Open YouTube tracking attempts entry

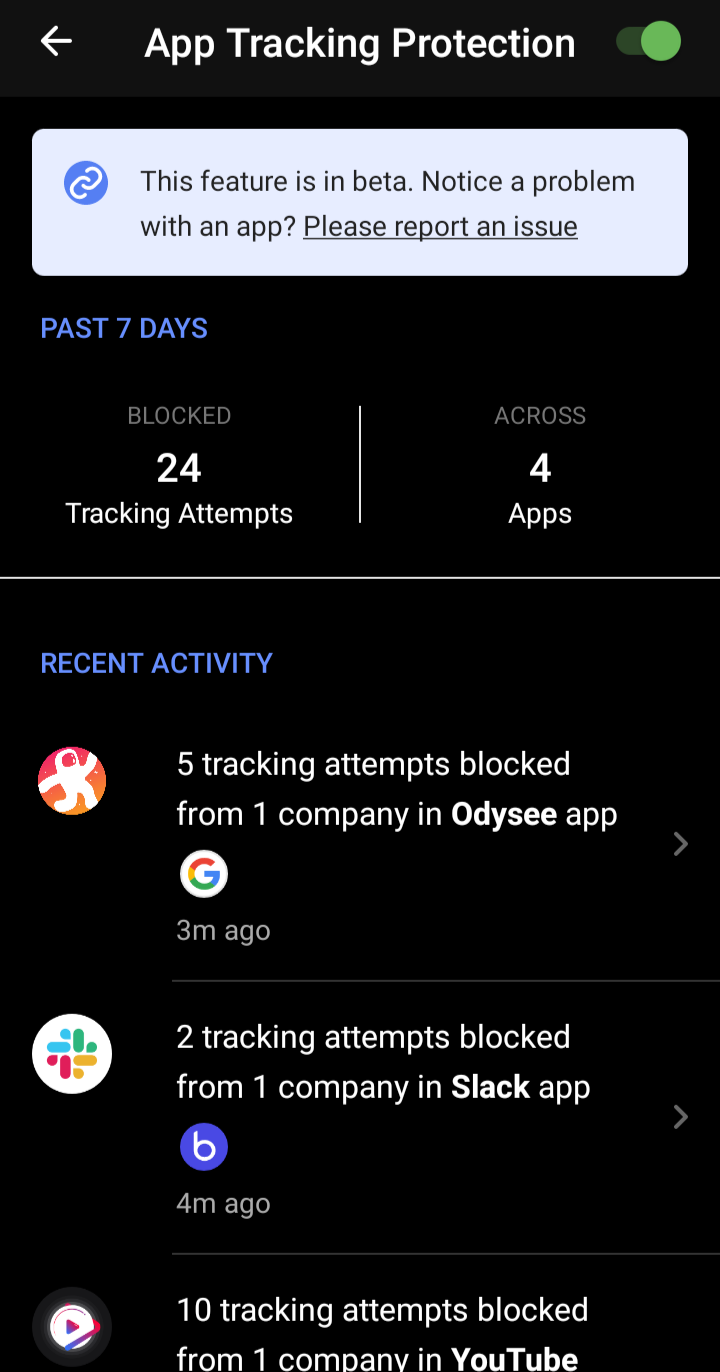pos(382,1332)
